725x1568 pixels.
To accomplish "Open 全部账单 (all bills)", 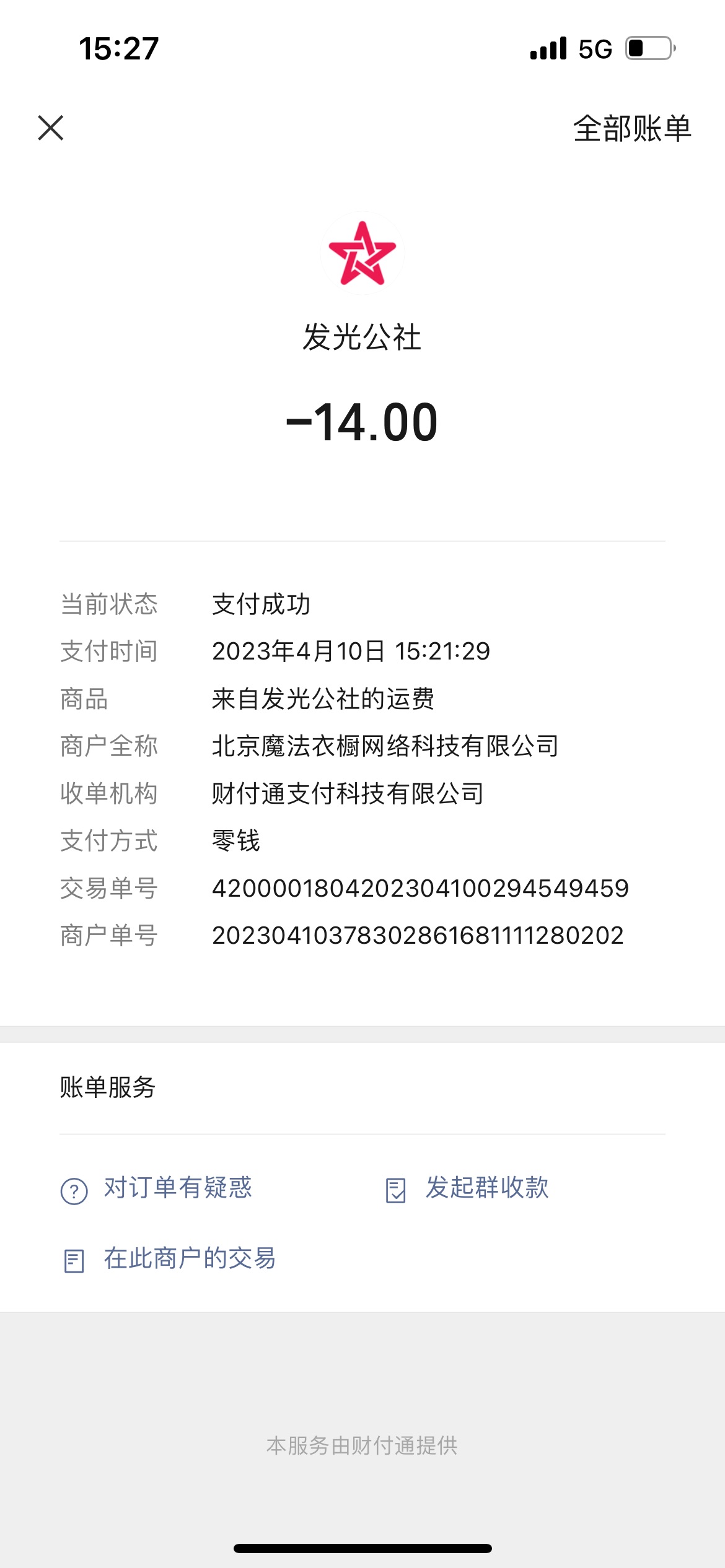I will coord(632,129).
